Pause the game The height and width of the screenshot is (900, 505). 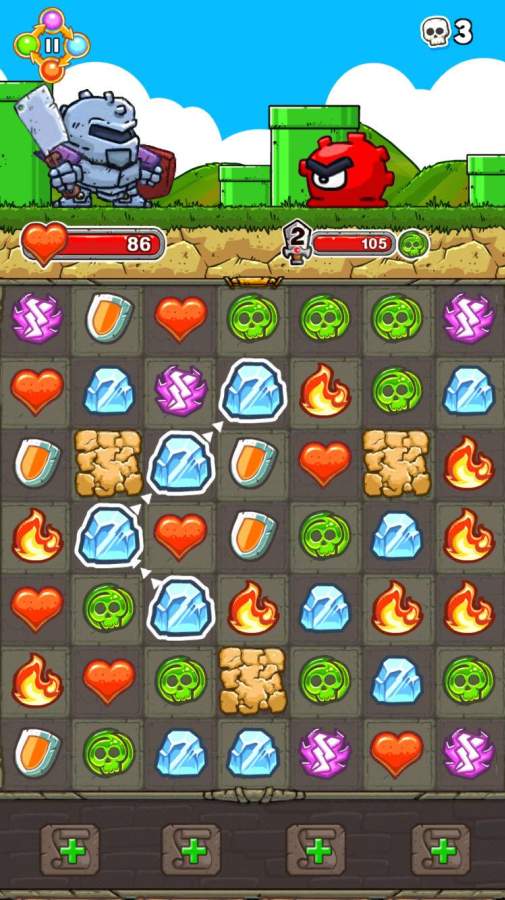52,45
